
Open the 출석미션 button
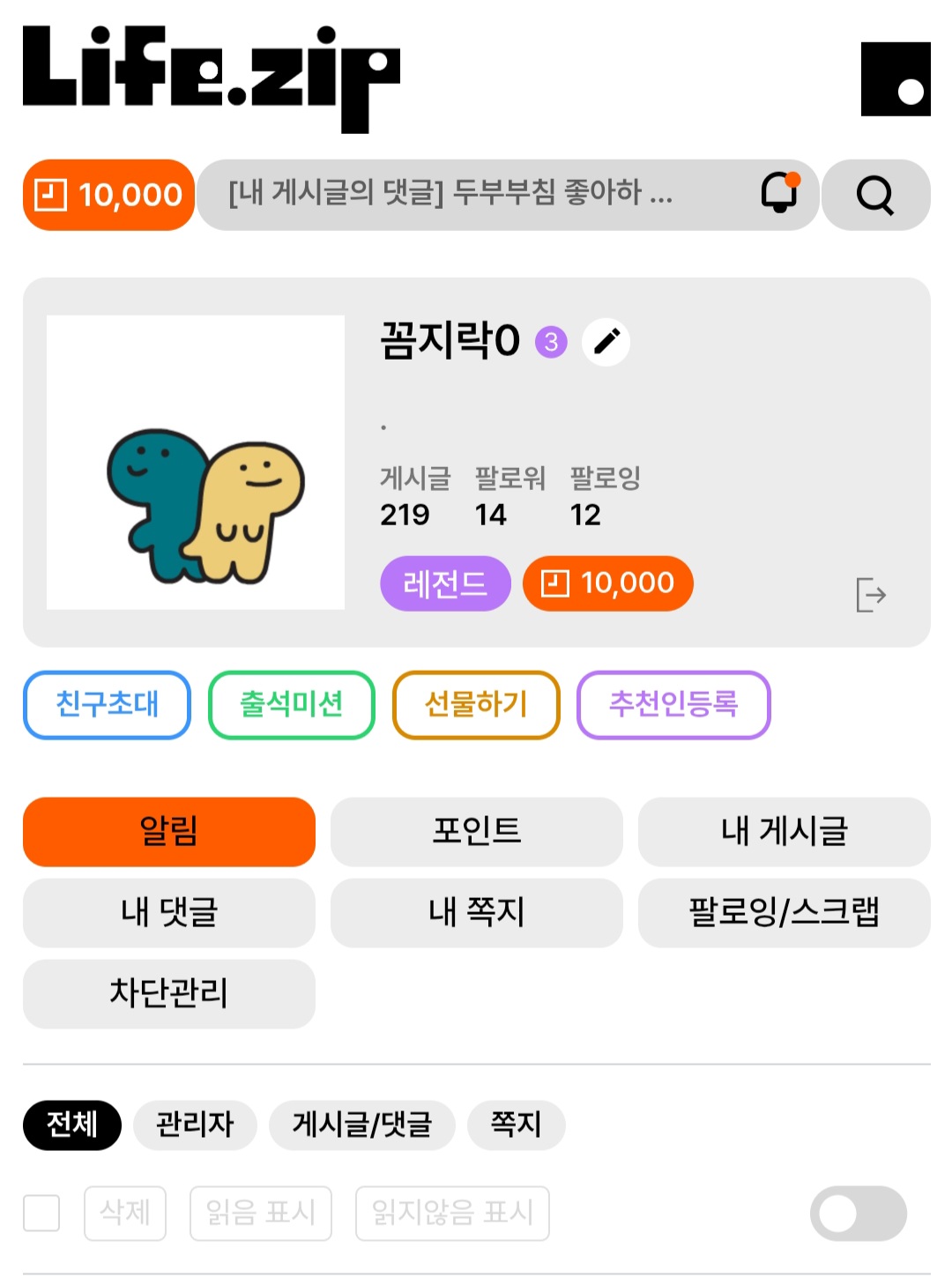click(x=292, y=704)
